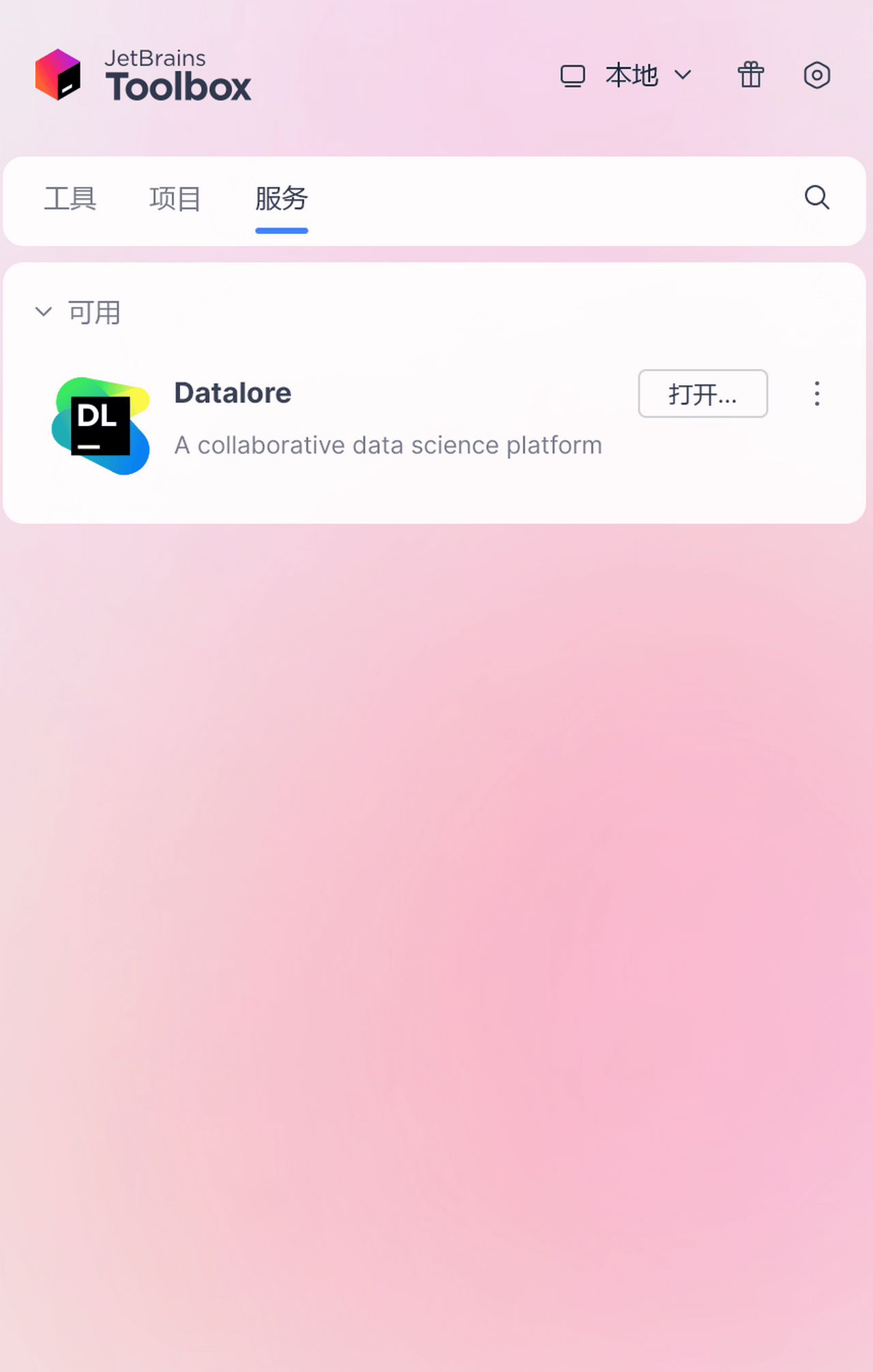Click the chevron arrow beside 可用

pyautogui.click(x=44, y=312)
